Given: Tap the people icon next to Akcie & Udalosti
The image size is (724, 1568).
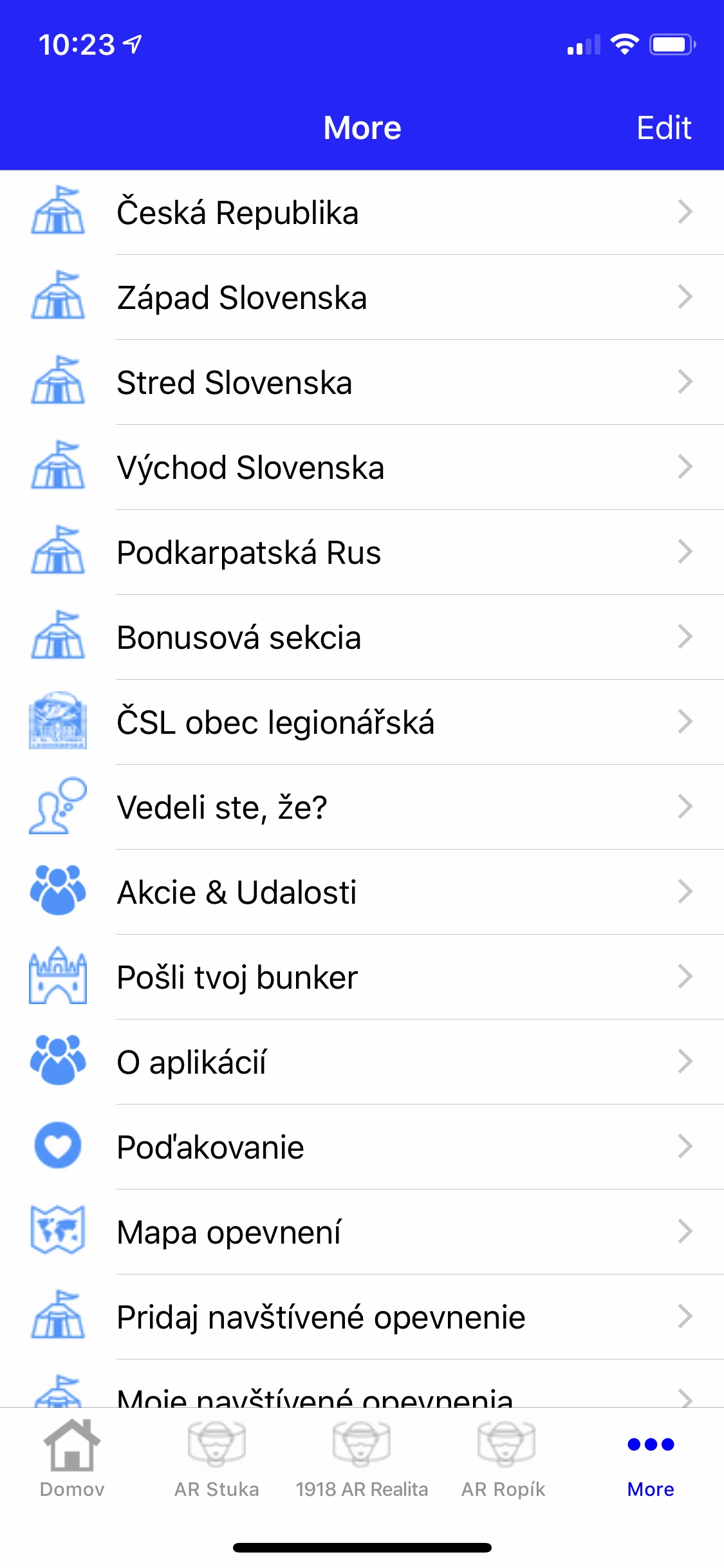Looking at the screenshot, I should click(x=58, y=893).
